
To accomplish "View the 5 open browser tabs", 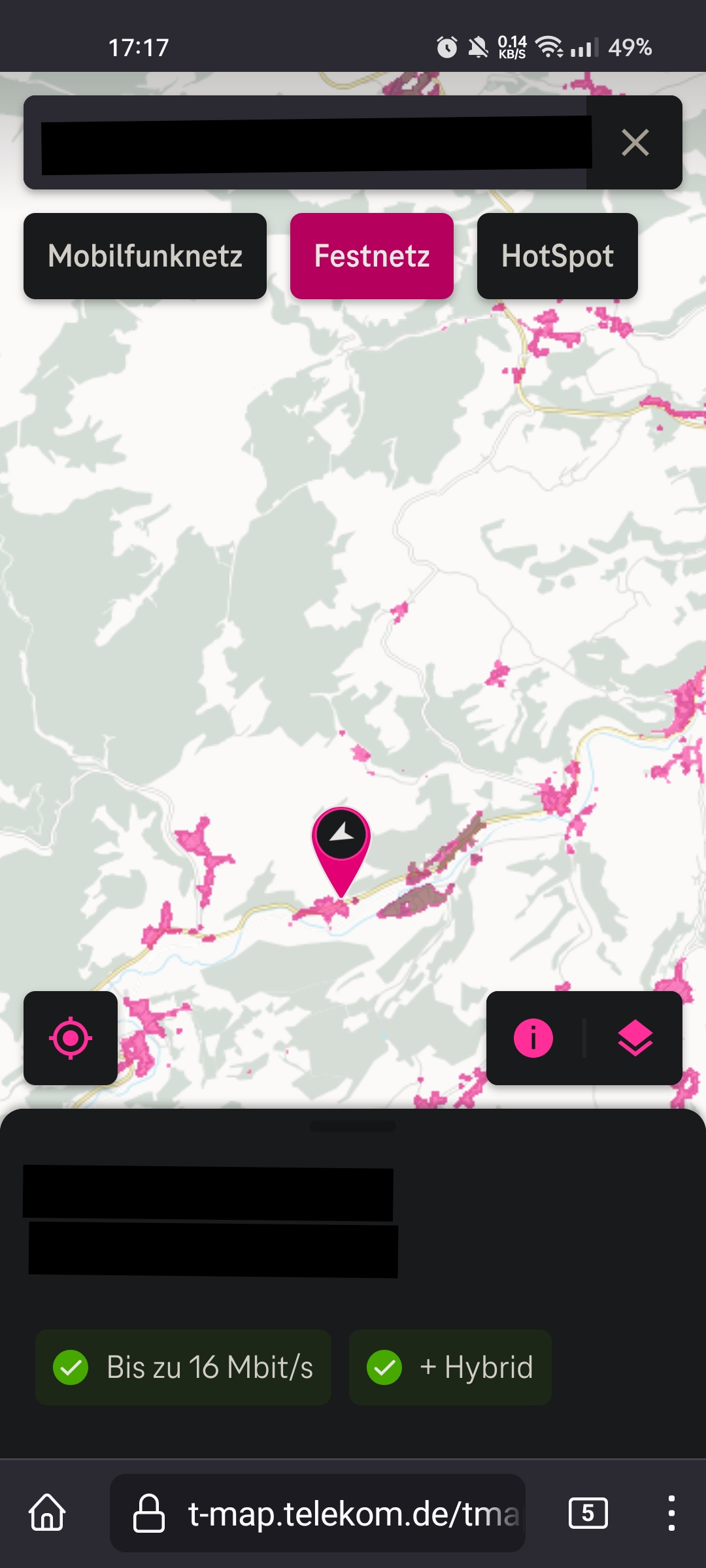I will tap(588, 1513).
